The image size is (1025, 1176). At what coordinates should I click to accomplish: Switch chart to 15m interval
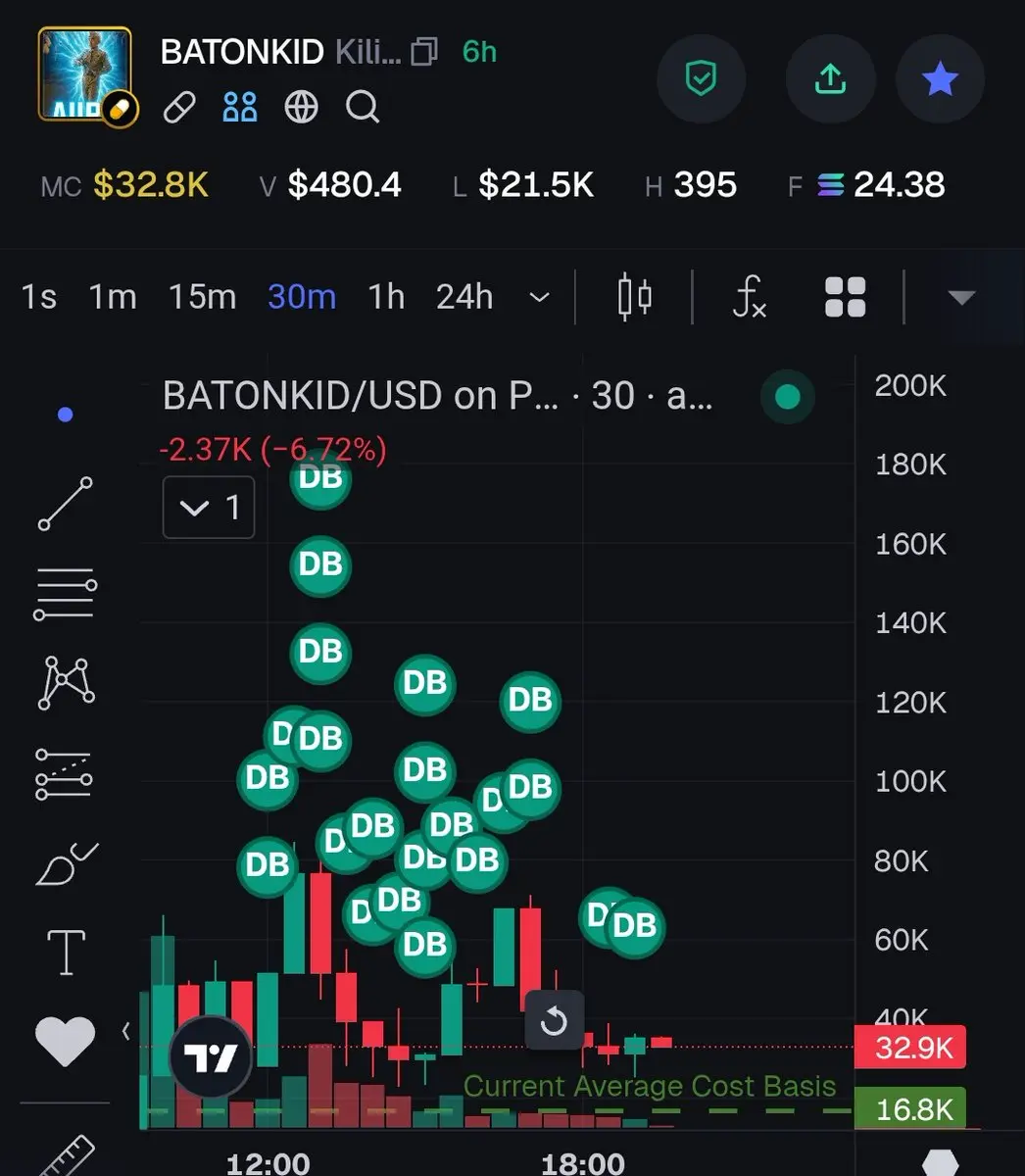click(202, 296)
